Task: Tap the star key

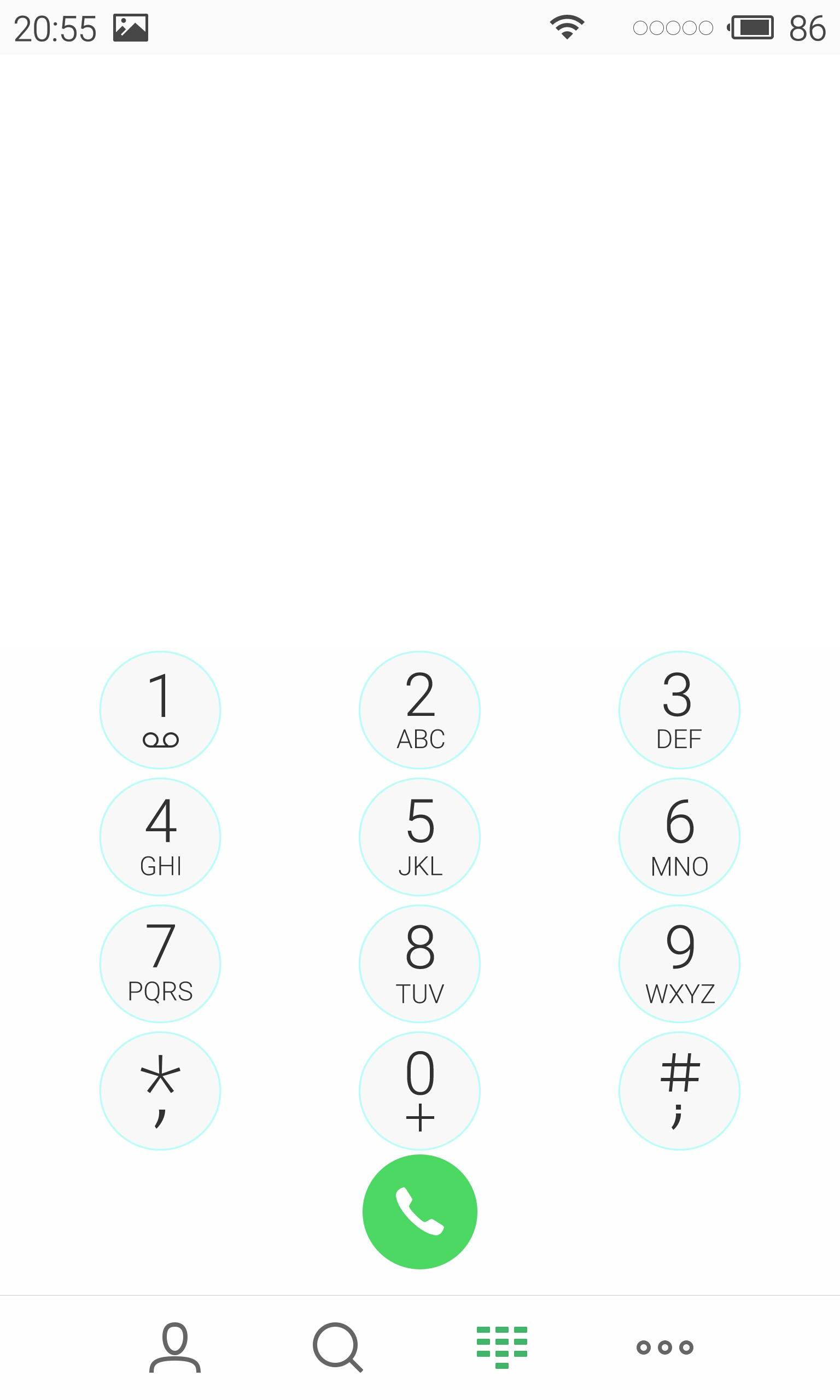Action: [x=160, y=1090]
